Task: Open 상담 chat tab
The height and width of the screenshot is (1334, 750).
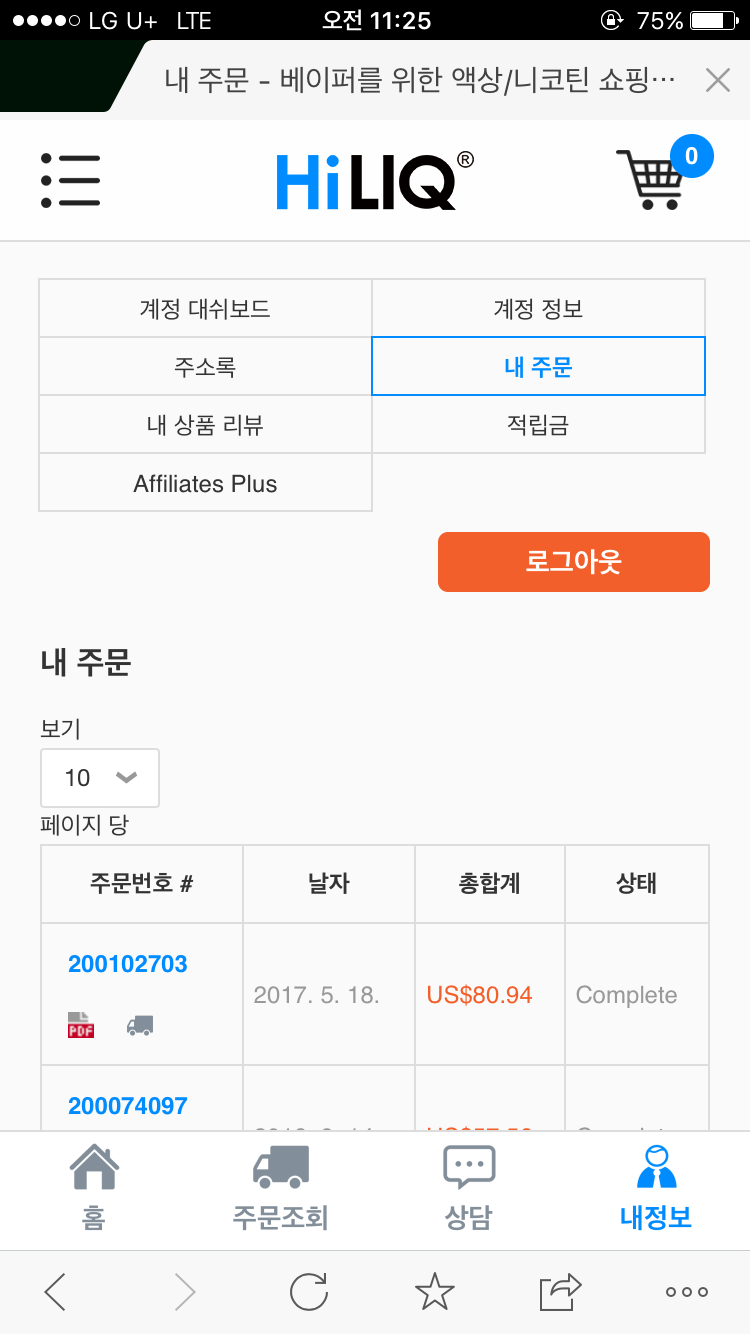Action: point(468,1188)
